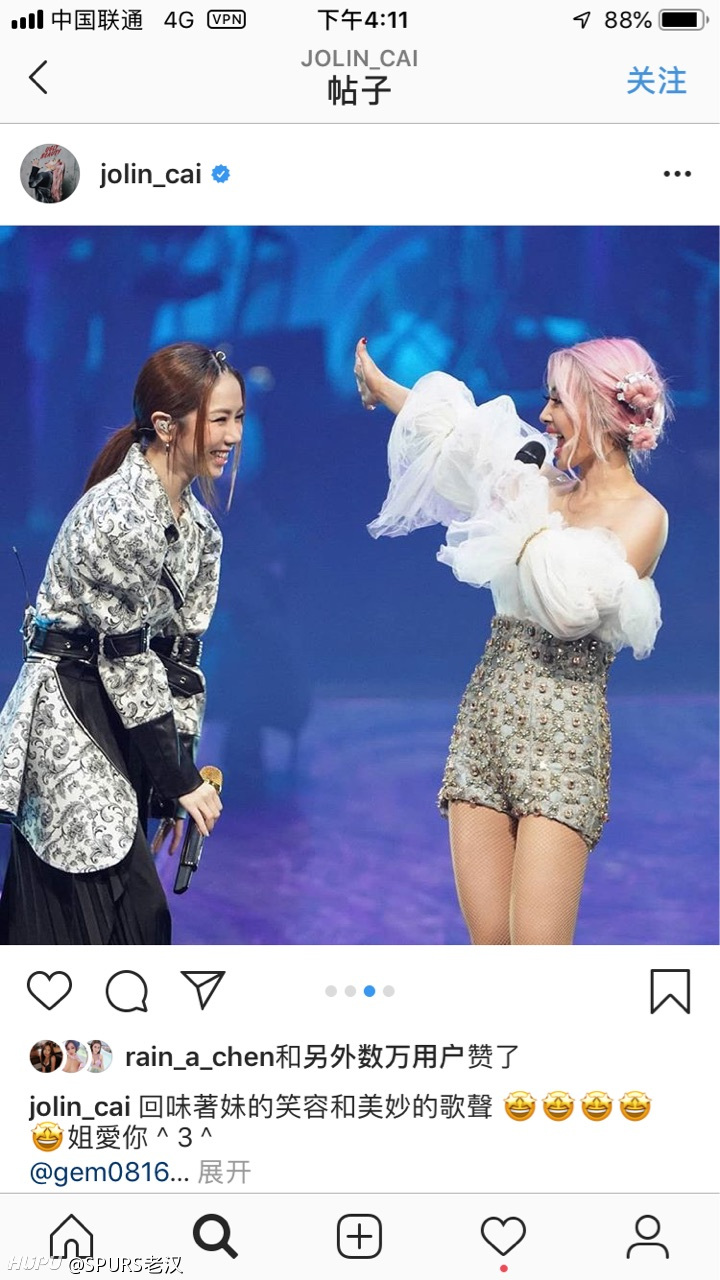Like the post with the heart icon
This screenshot has height=1280, width=720.
(49, 991)
